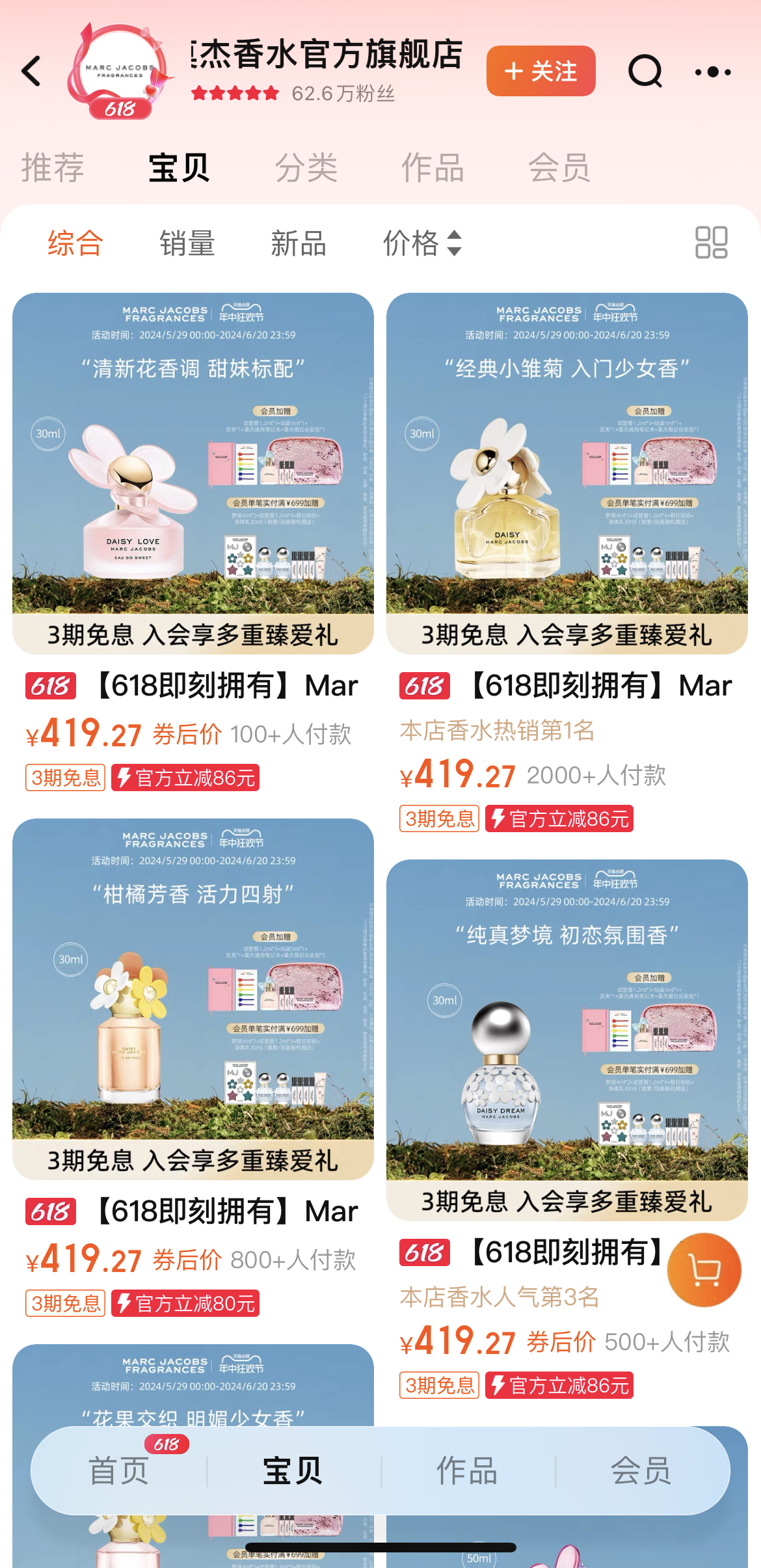Image resolution: width=761 pixels, height=1568 pixels.
Task: Tap the orange floating cart button
Action: pos(704,1269)
